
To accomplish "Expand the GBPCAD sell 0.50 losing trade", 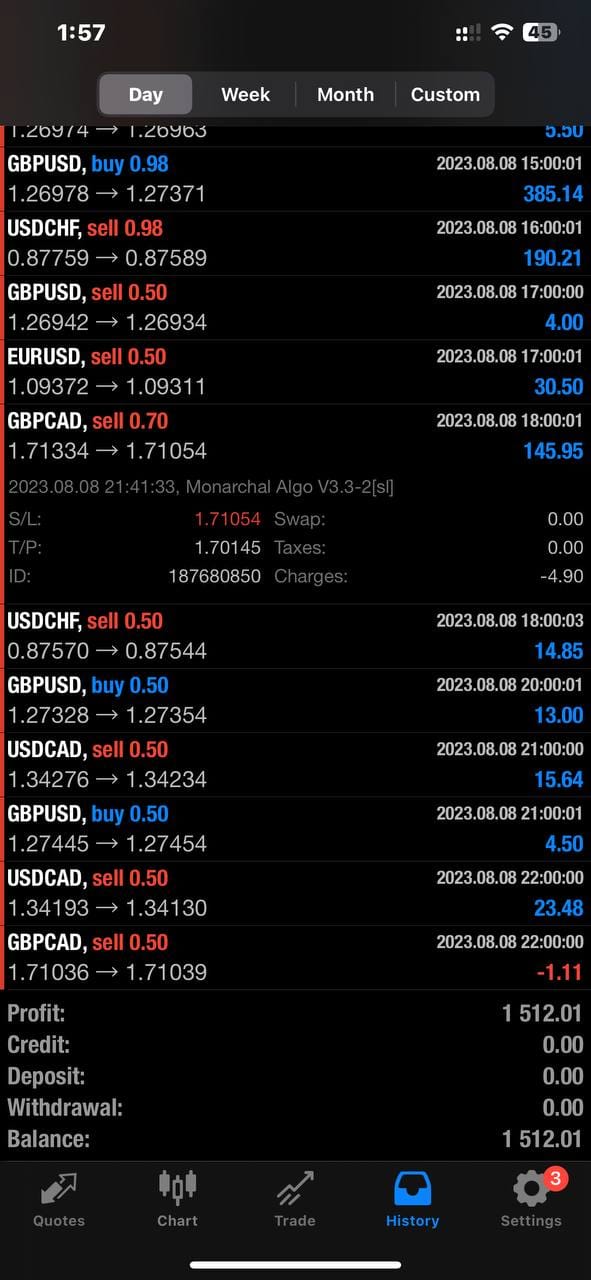I will (295, 957).
